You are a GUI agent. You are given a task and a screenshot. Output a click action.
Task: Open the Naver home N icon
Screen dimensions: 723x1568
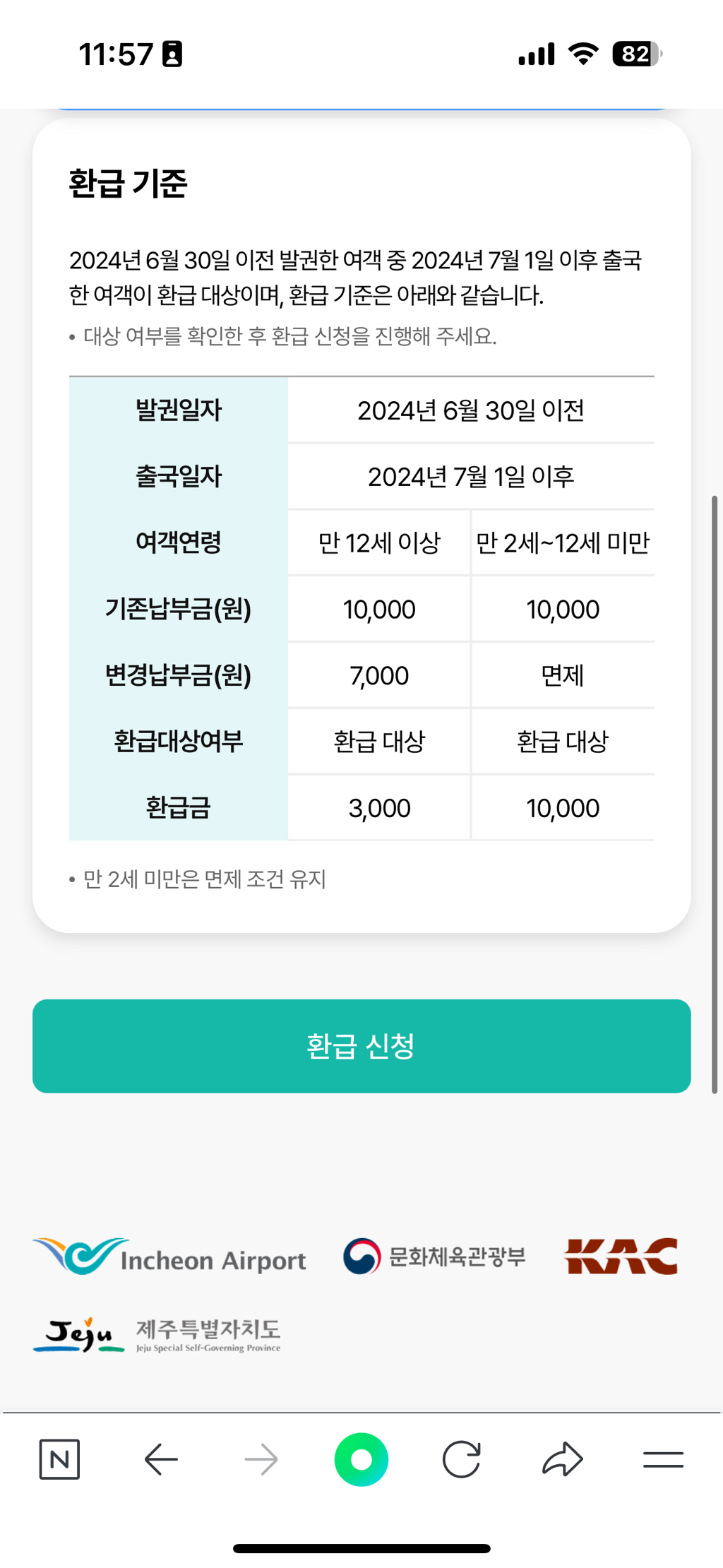pyautogui.click(x=59, y=1459)
